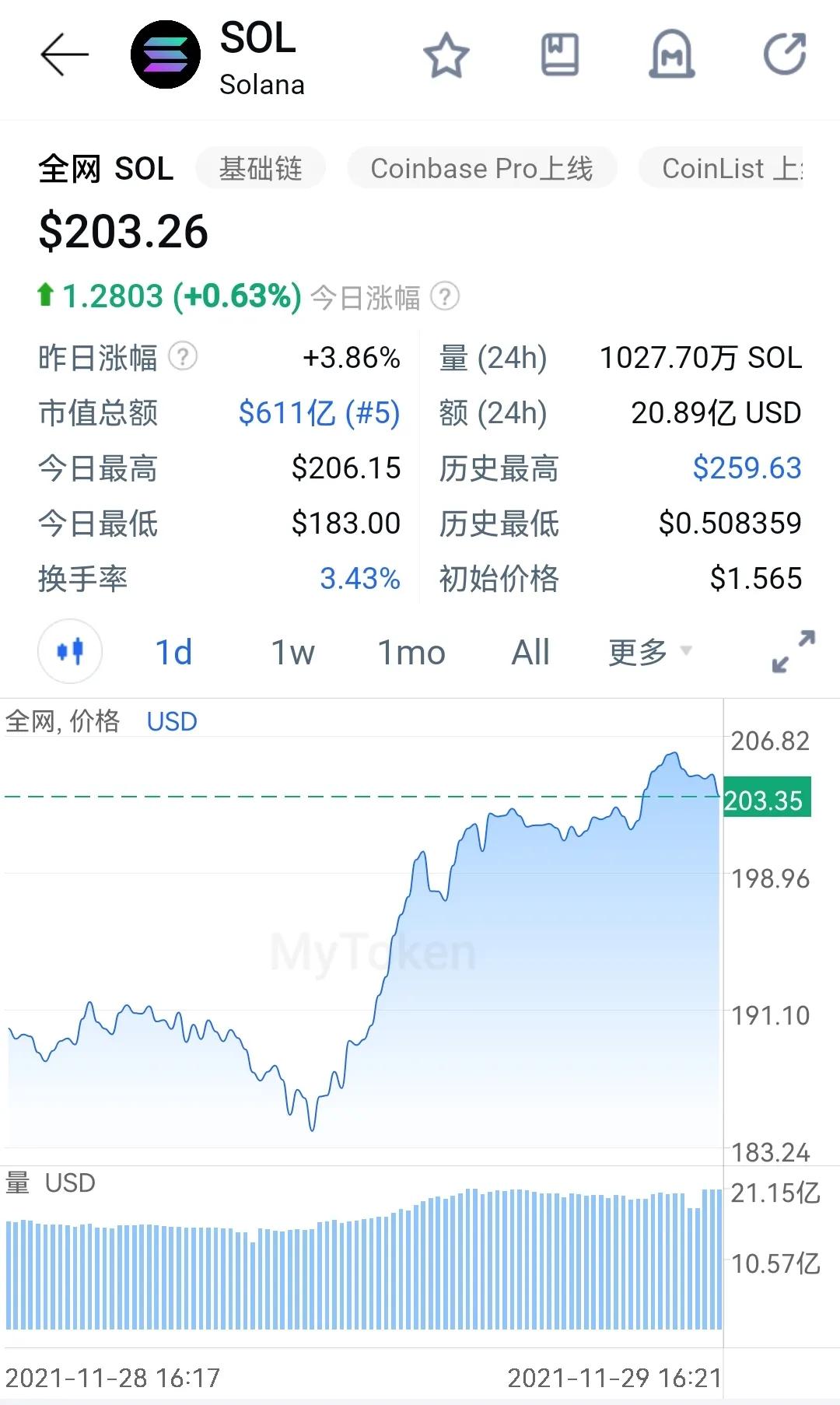Image resolution: width=840 pixels, height=1405 pixels.
Task: Expand chart to fullscreen
Action: pyautogui.click(x=793, y=651)
